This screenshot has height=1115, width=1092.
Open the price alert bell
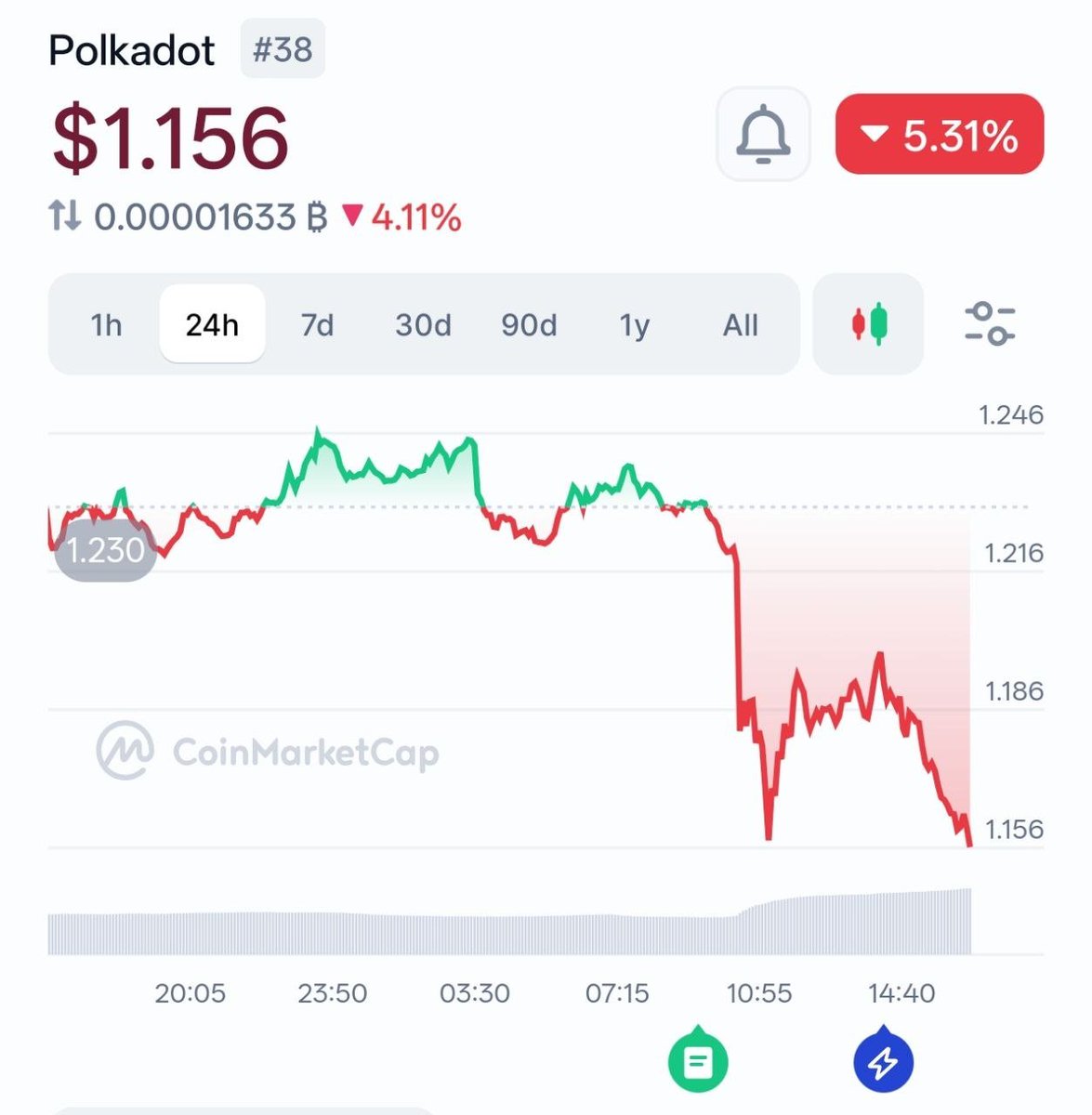coord(763,135)
